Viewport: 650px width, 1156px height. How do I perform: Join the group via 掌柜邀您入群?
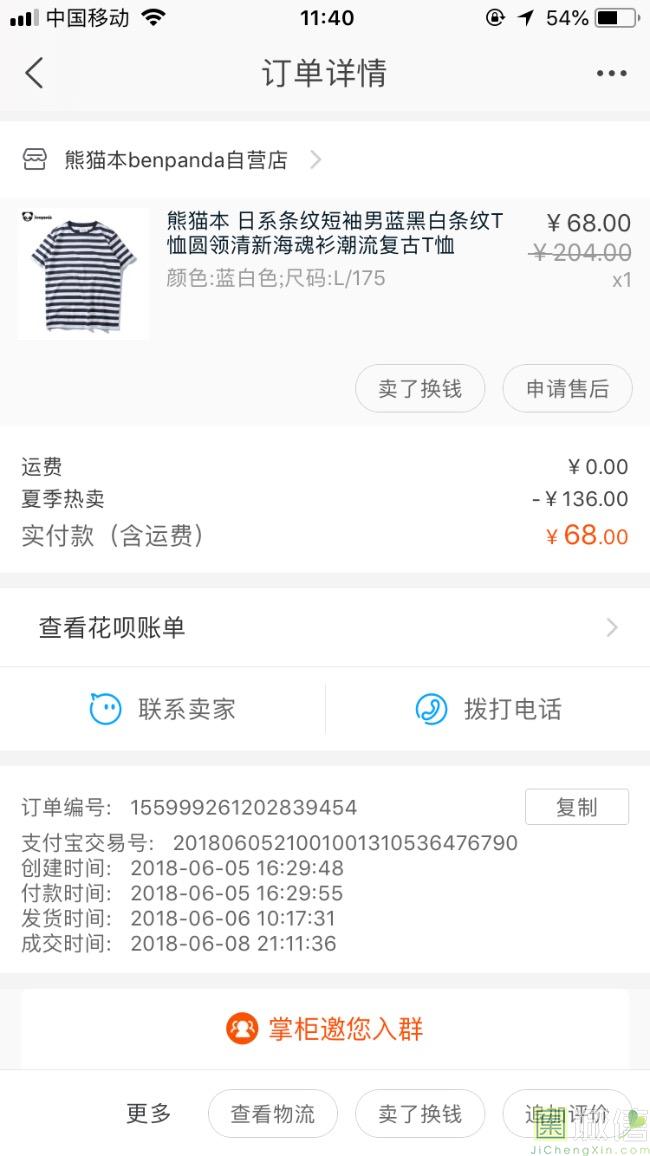click(x=325, y=1028)
